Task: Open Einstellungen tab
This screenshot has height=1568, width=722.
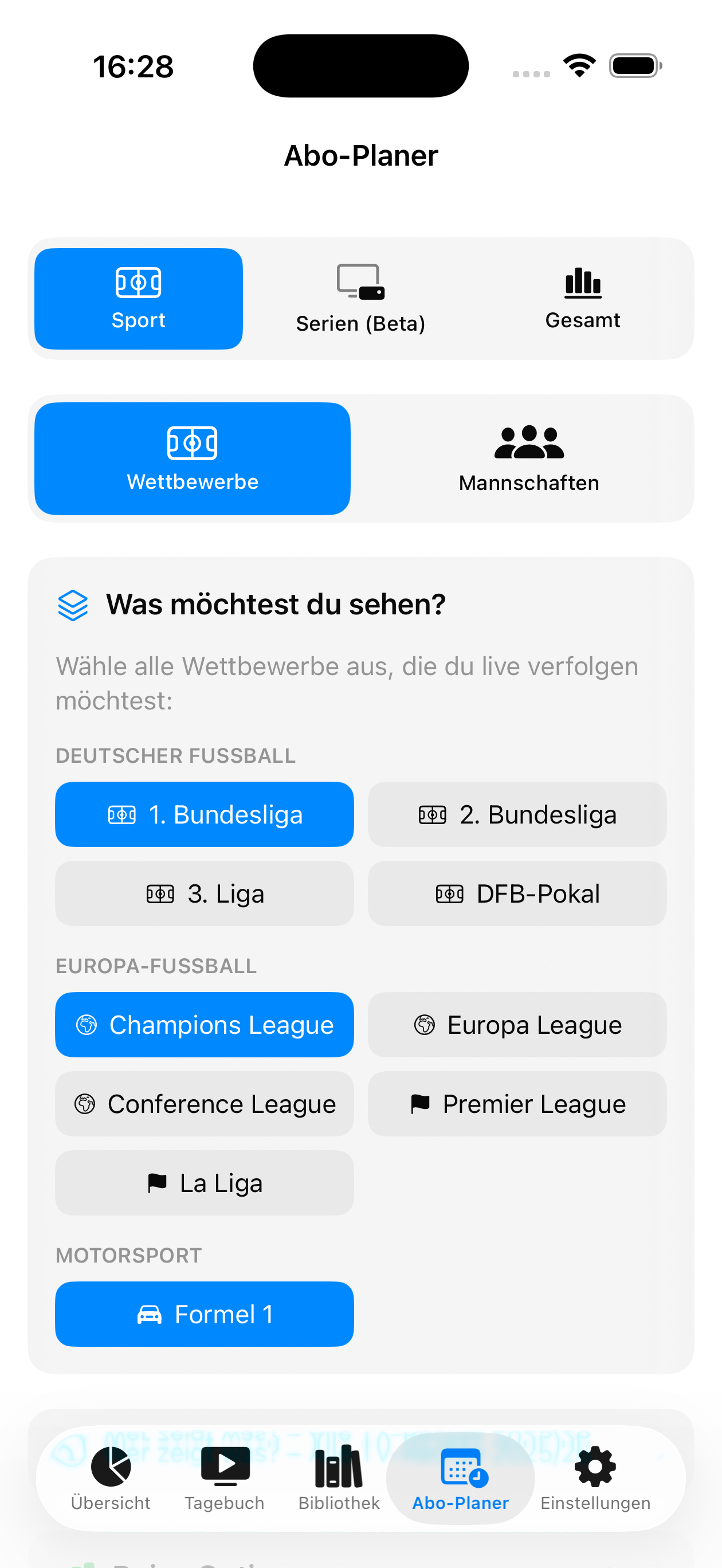Action: click(x=595, y=1478)
